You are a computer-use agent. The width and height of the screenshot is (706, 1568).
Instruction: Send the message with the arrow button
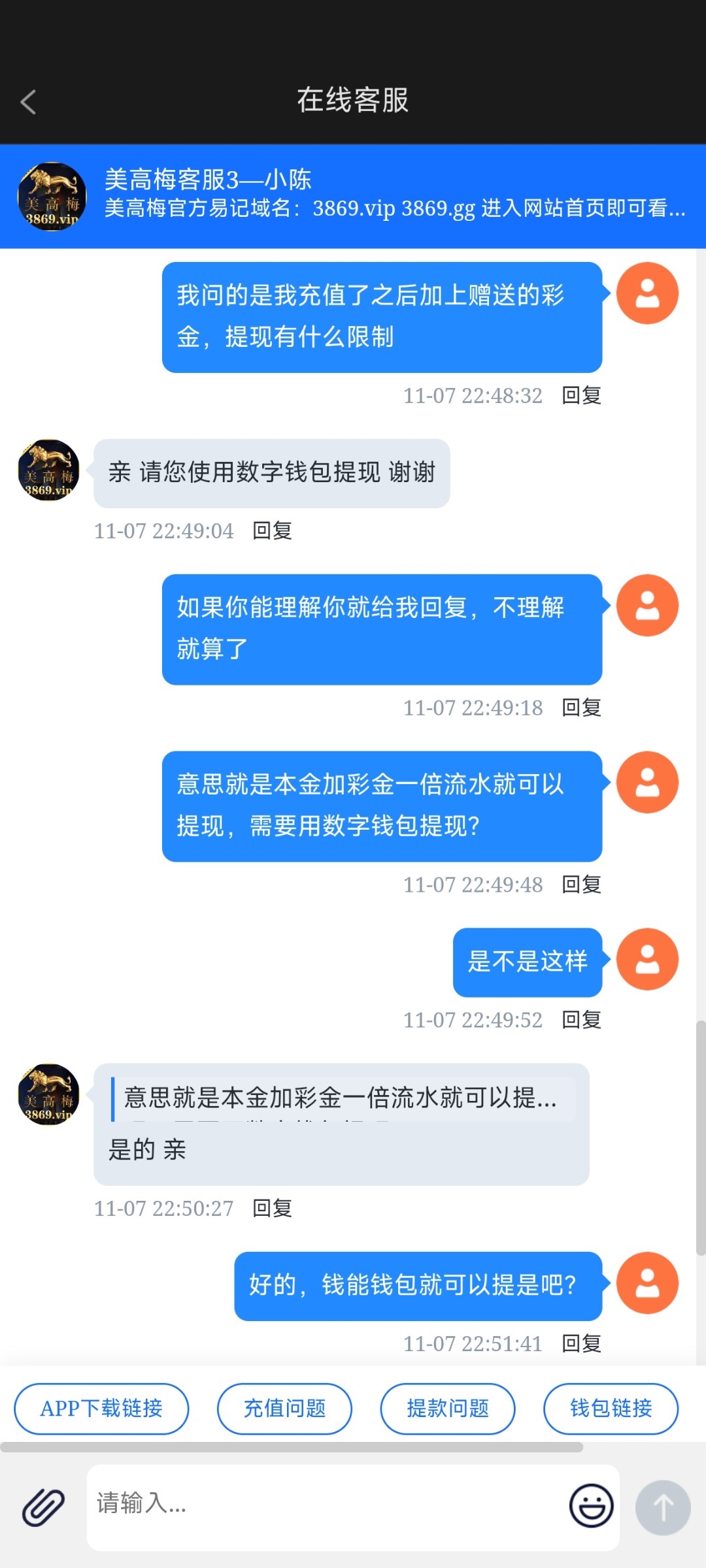coord(663,1507)
